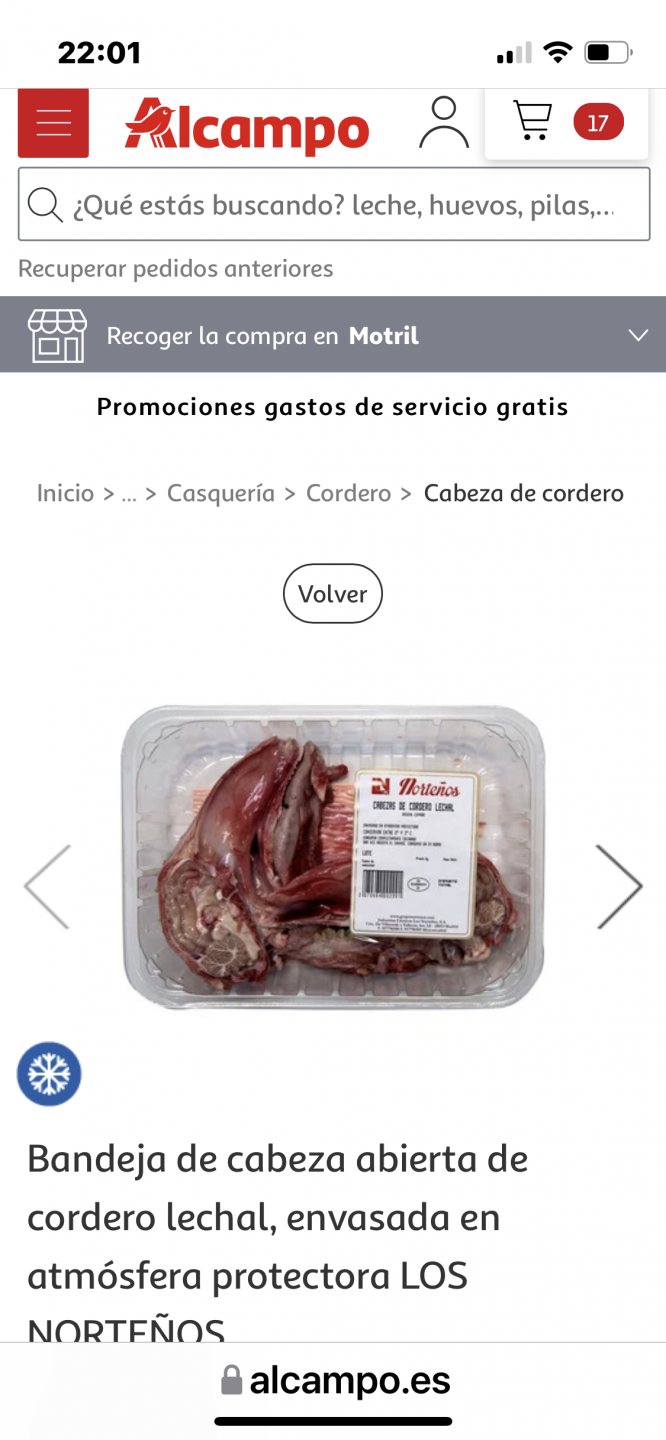Open the red hamburger menu
The height and width of the screenshot is (1440, 666).
click(x=53, y=124)
